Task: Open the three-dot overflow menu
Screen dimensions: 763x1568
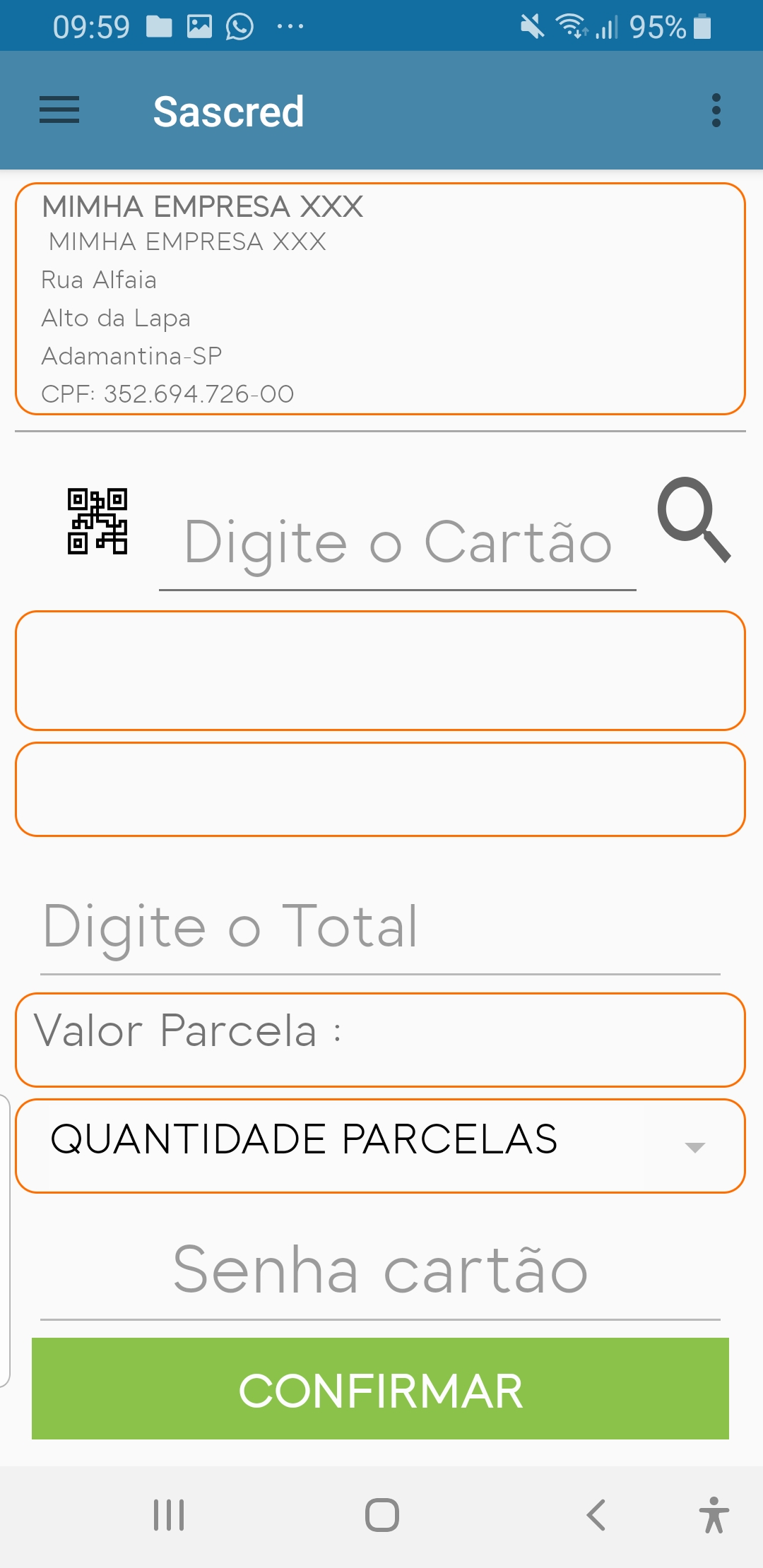Action: coord(716,110)
